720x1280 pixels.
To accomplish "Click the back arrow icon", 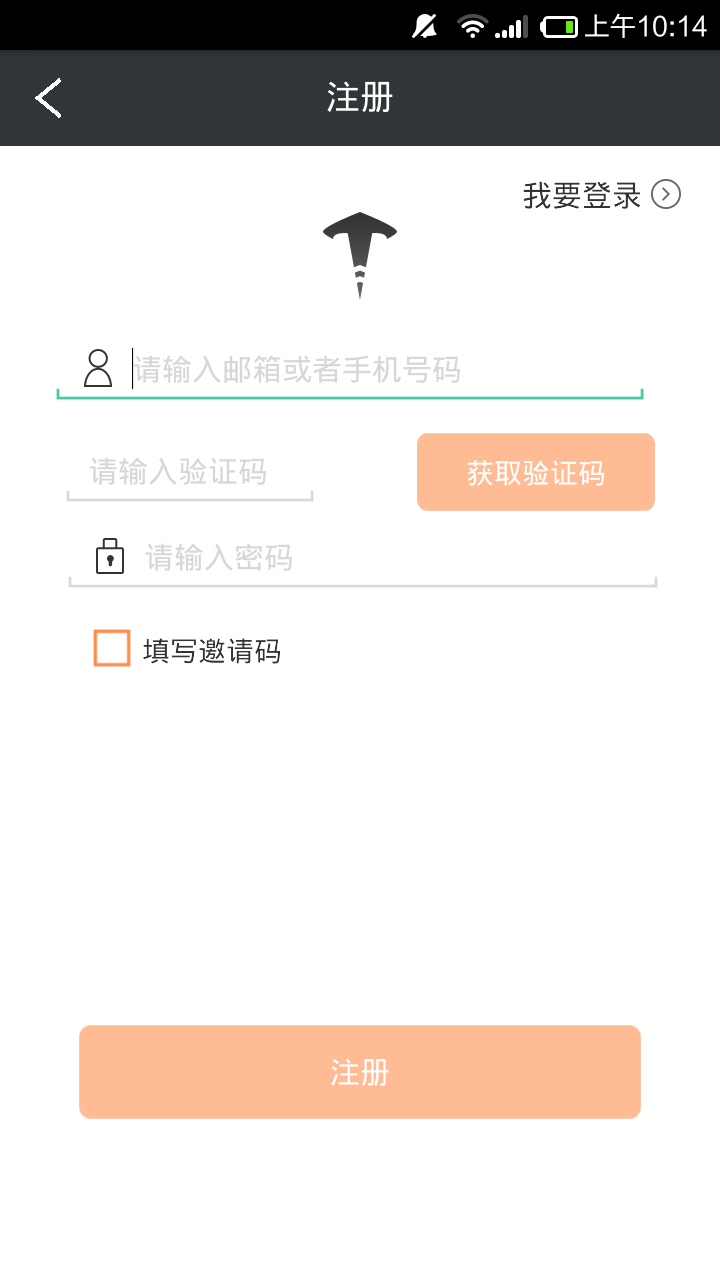I will (x=47, y=97).
